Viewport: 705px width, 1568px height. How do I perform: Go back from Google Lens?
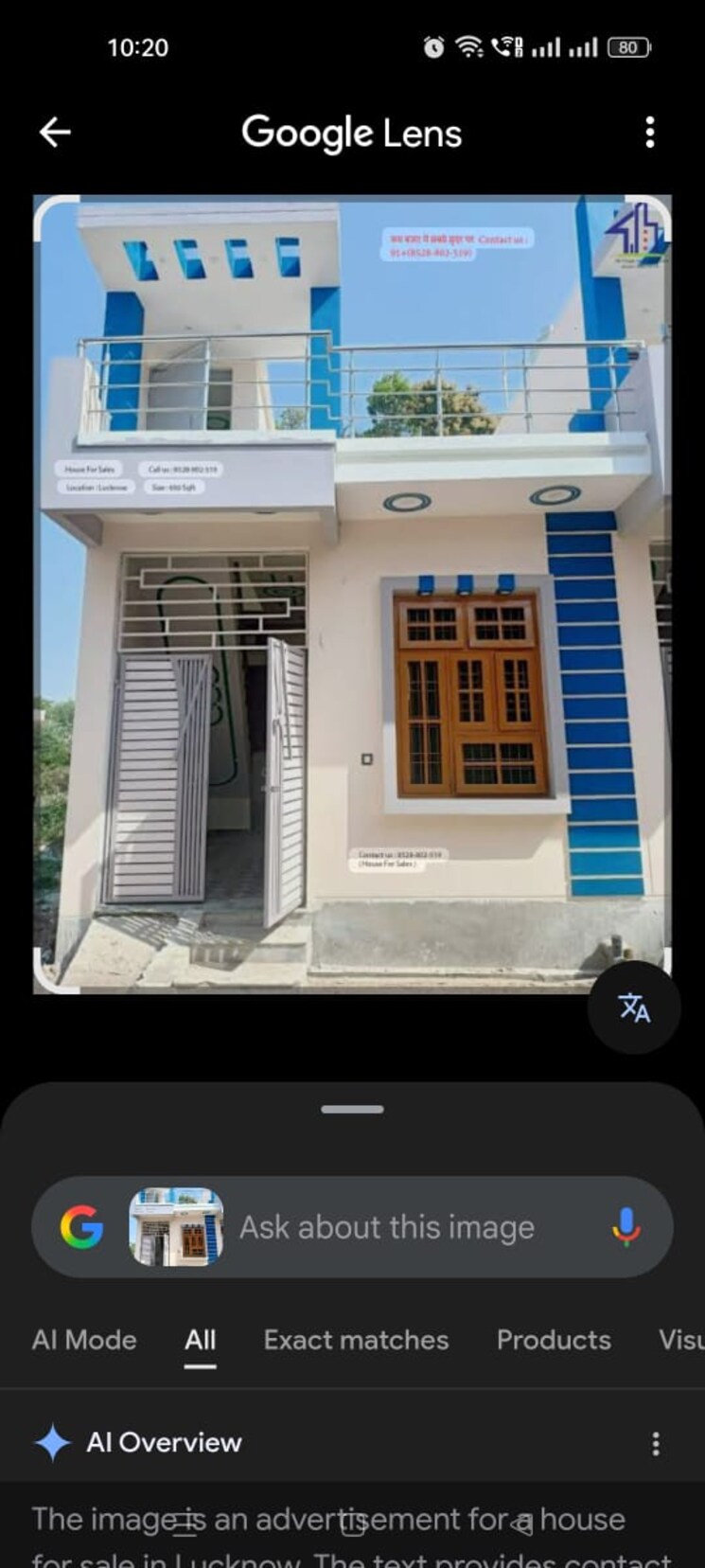55,133
